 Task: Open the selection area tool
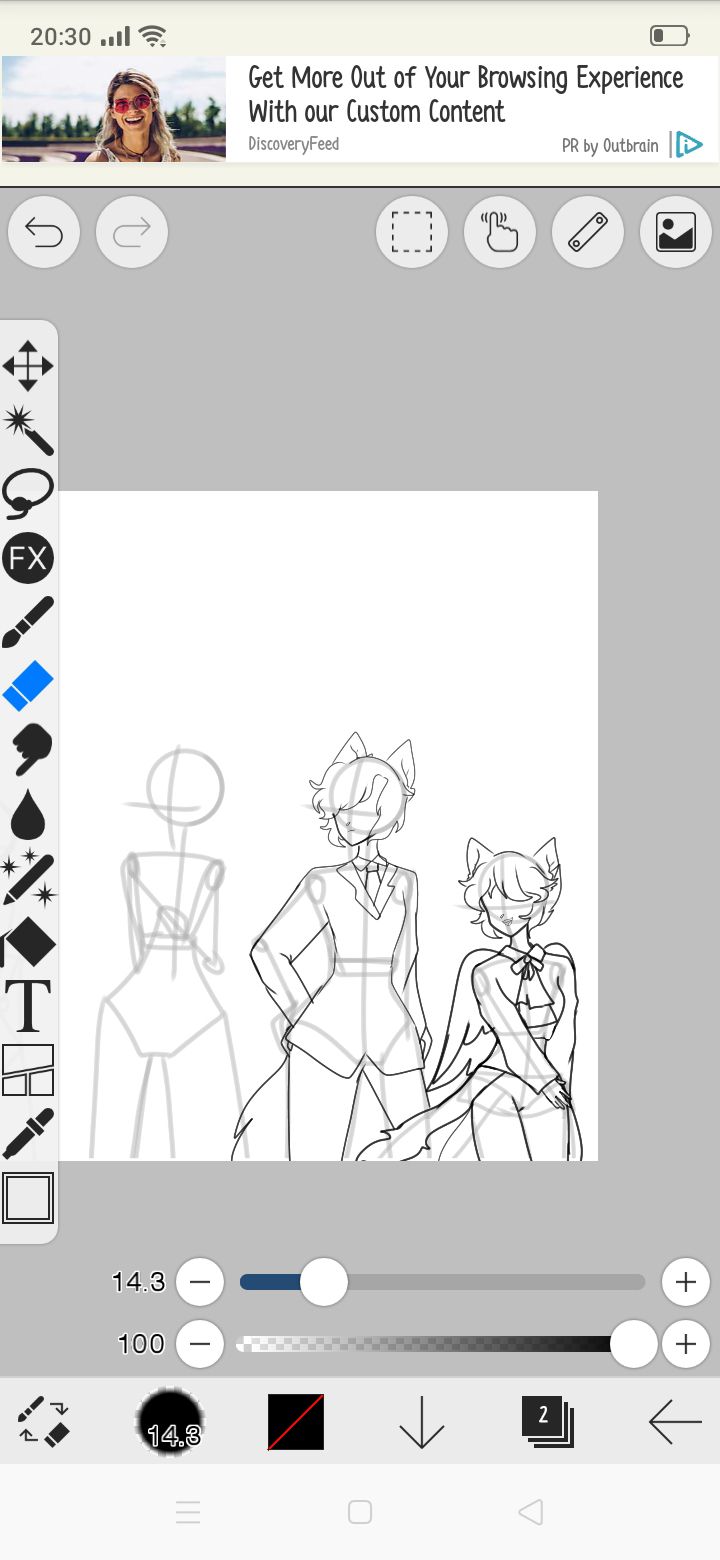coord(412,233)
